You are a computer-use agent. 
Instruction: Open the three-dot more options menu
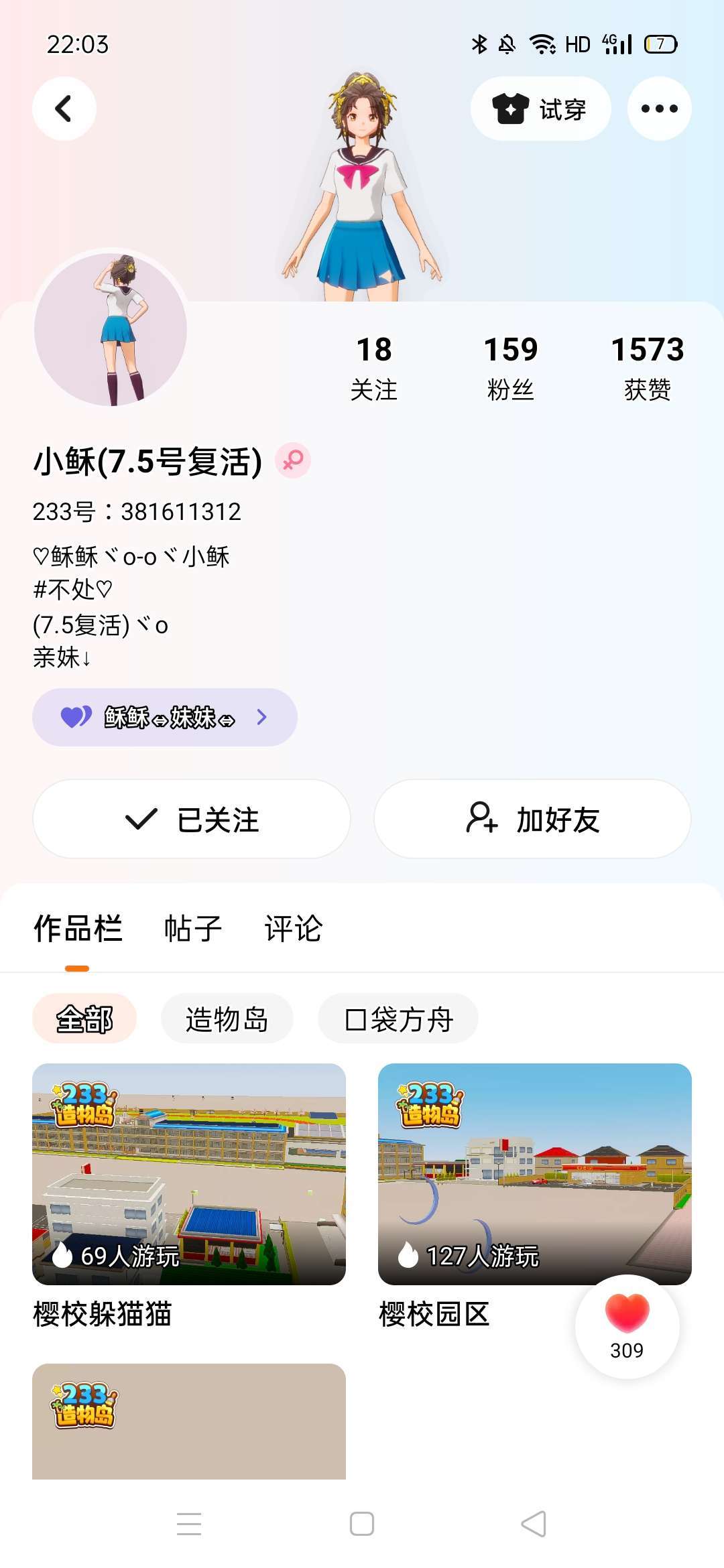659,109
